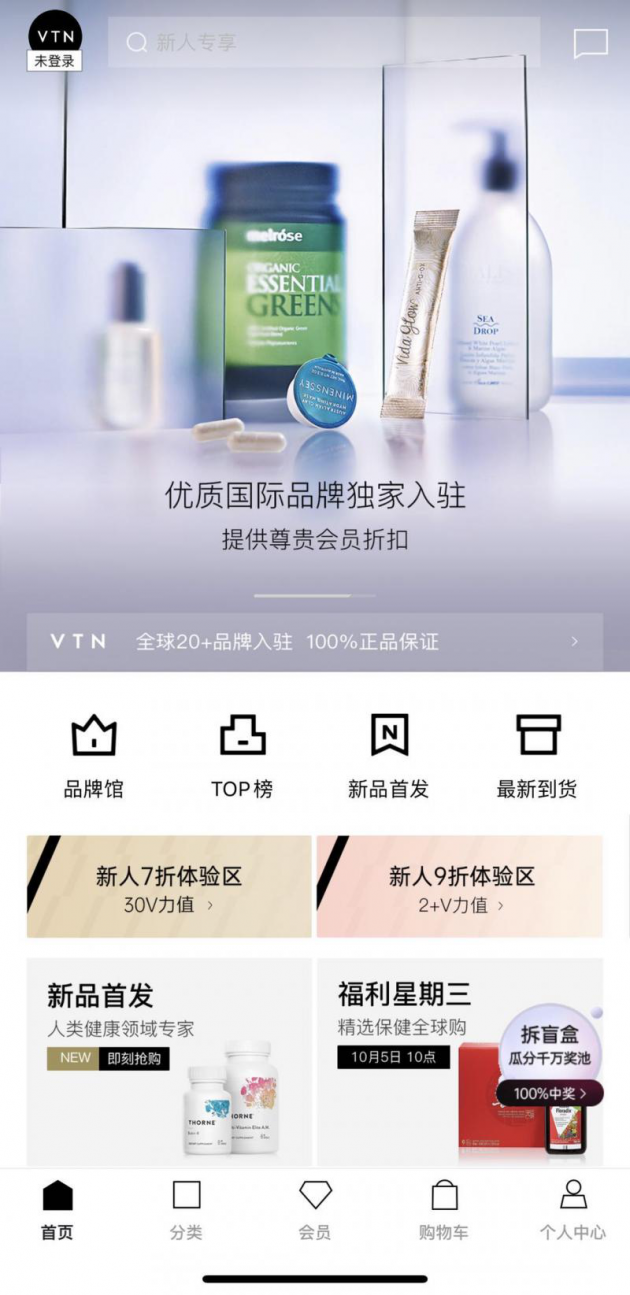Open 新人9折体验区 banner

460,887
